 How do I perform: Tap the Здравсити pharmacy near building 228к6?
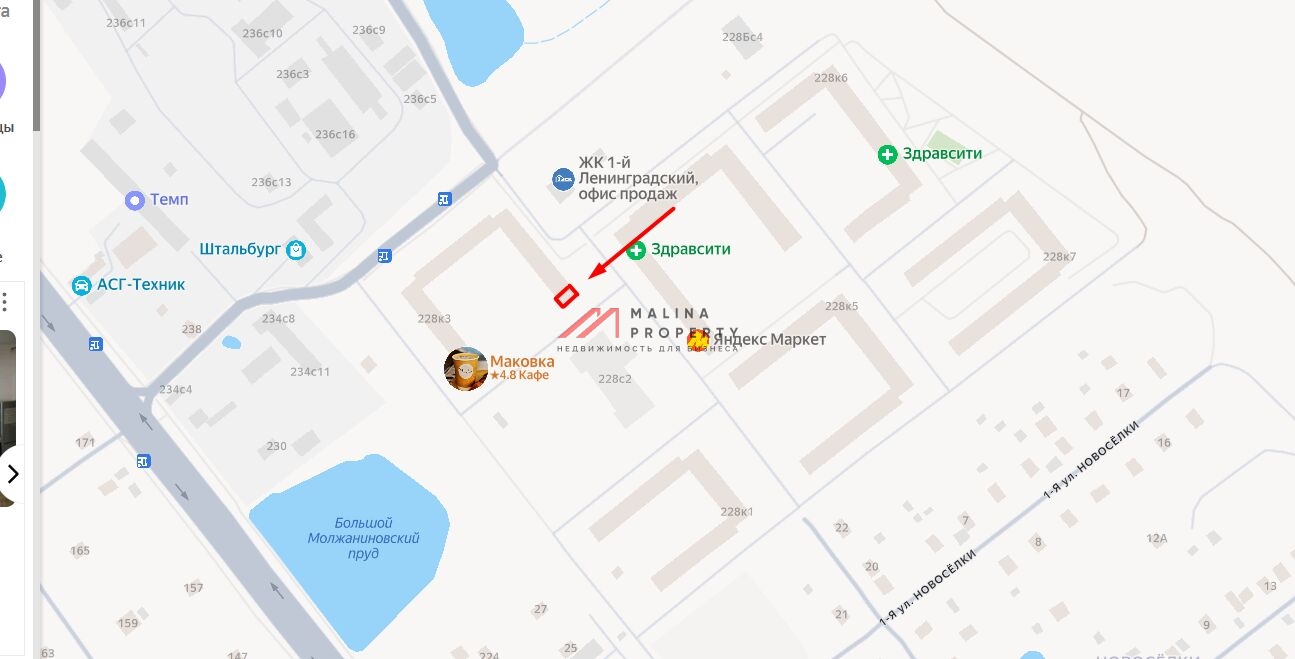point(887,154)
